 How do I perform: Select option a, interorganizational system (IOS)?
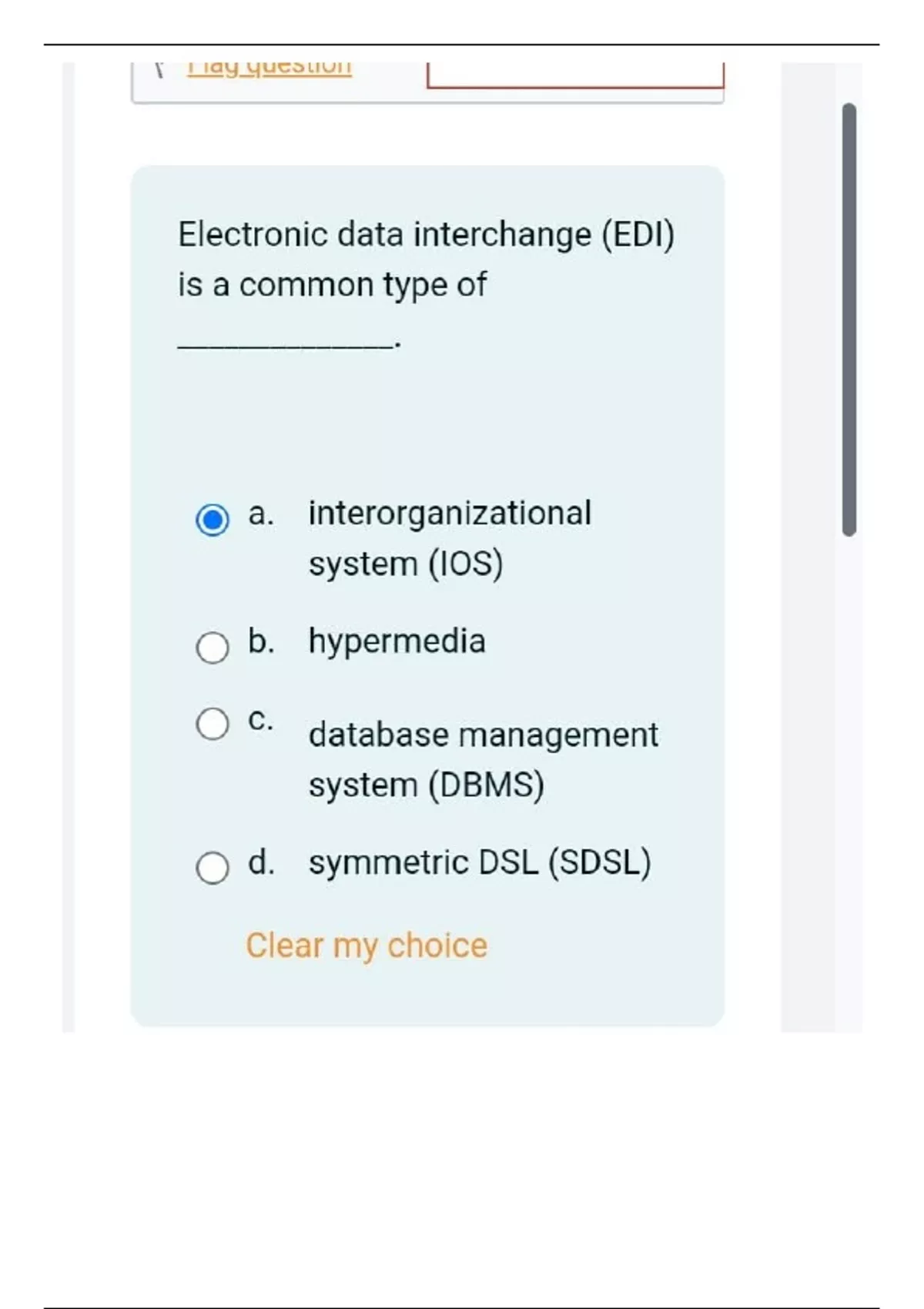tap(213, 520)
